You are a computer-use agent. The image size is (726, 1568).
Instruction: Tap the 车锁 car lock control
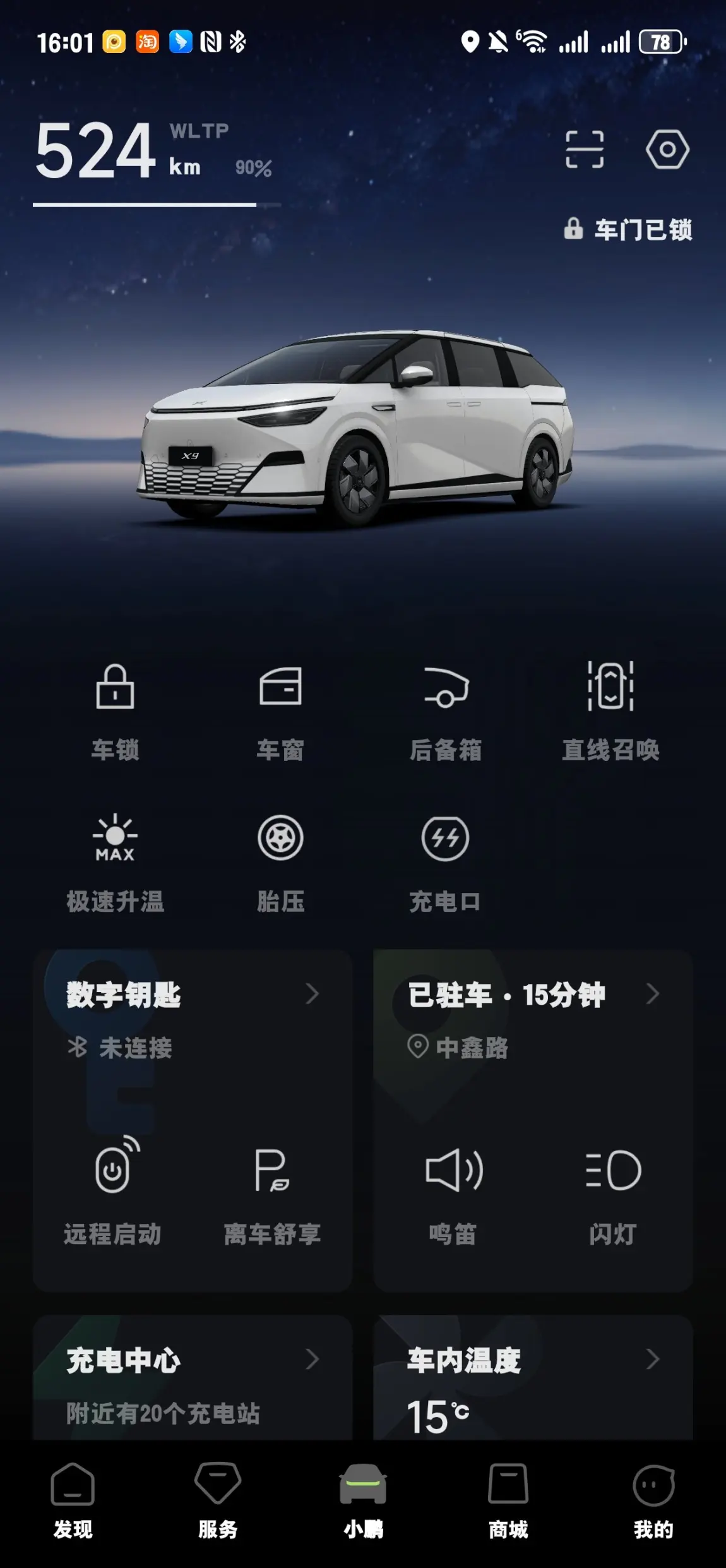[x=115, y=710]
